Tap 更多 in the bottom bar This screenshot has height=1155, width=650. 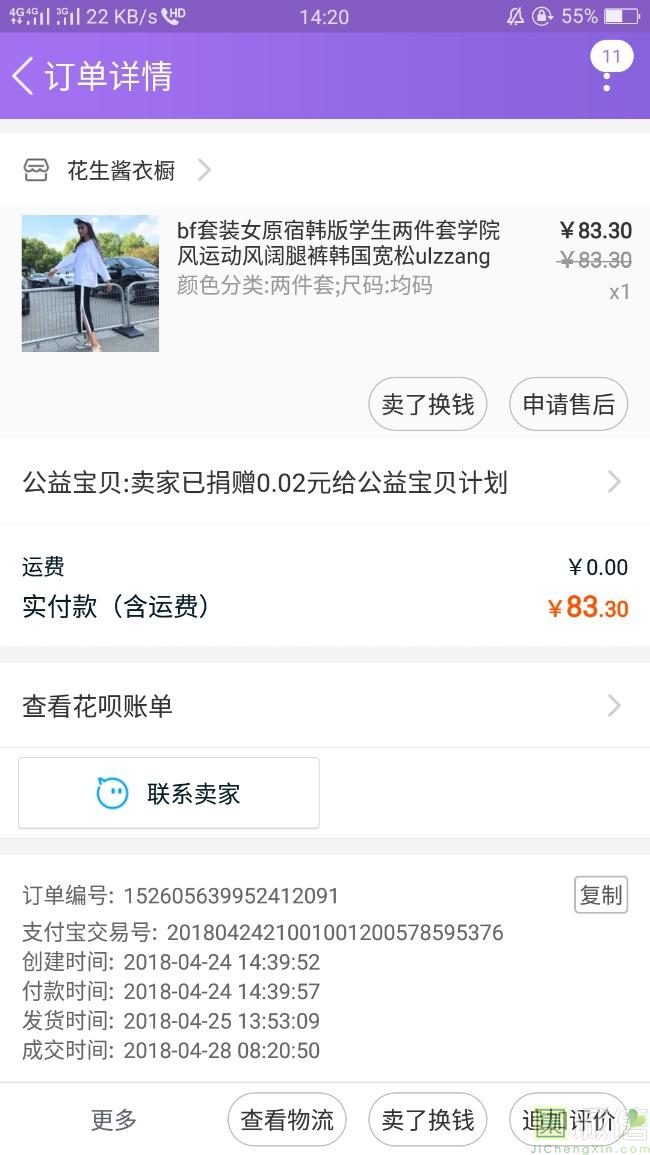click(114, 1120)
